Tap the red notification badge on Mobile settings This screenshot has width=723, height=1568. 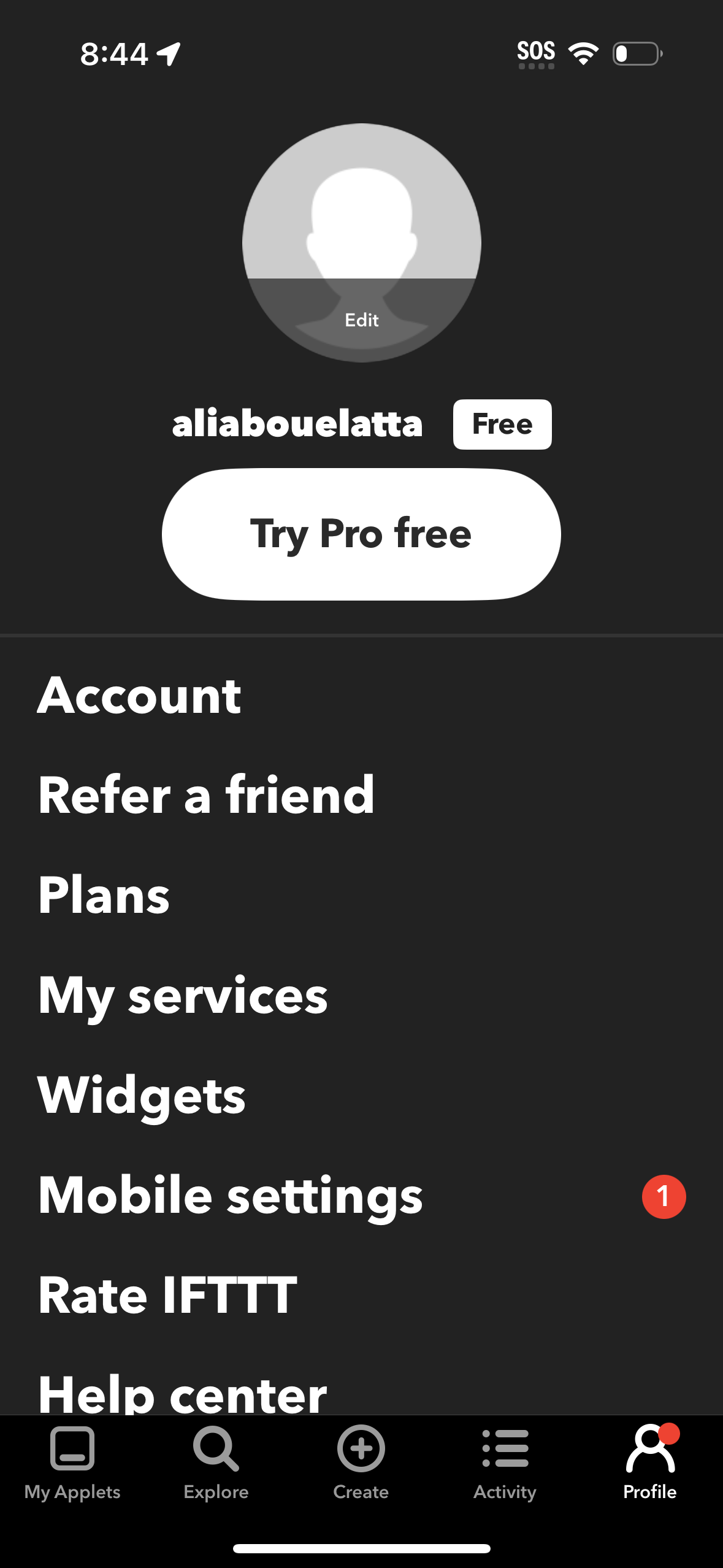click(664, 1194)
